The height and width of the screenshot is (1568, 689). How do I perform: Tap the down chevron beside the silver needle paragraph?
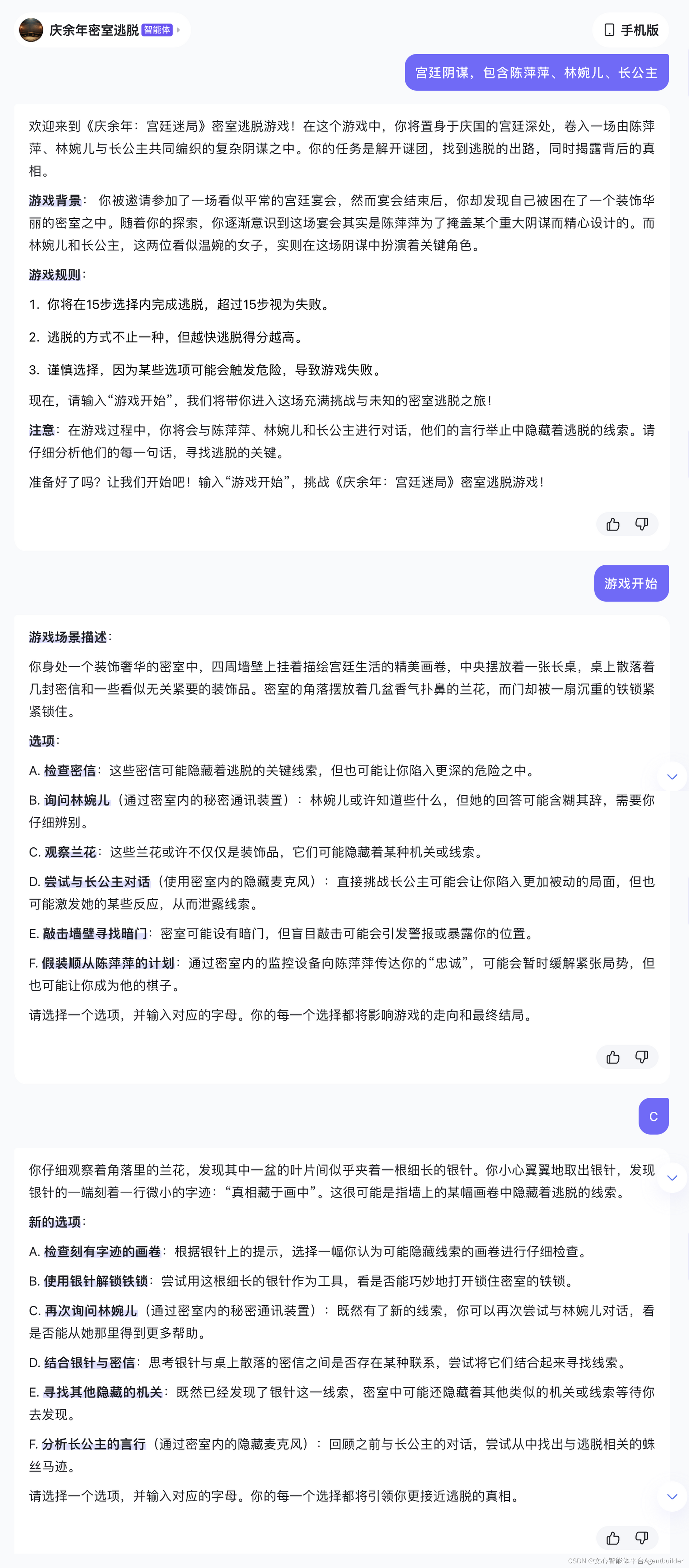[672, 1178]
